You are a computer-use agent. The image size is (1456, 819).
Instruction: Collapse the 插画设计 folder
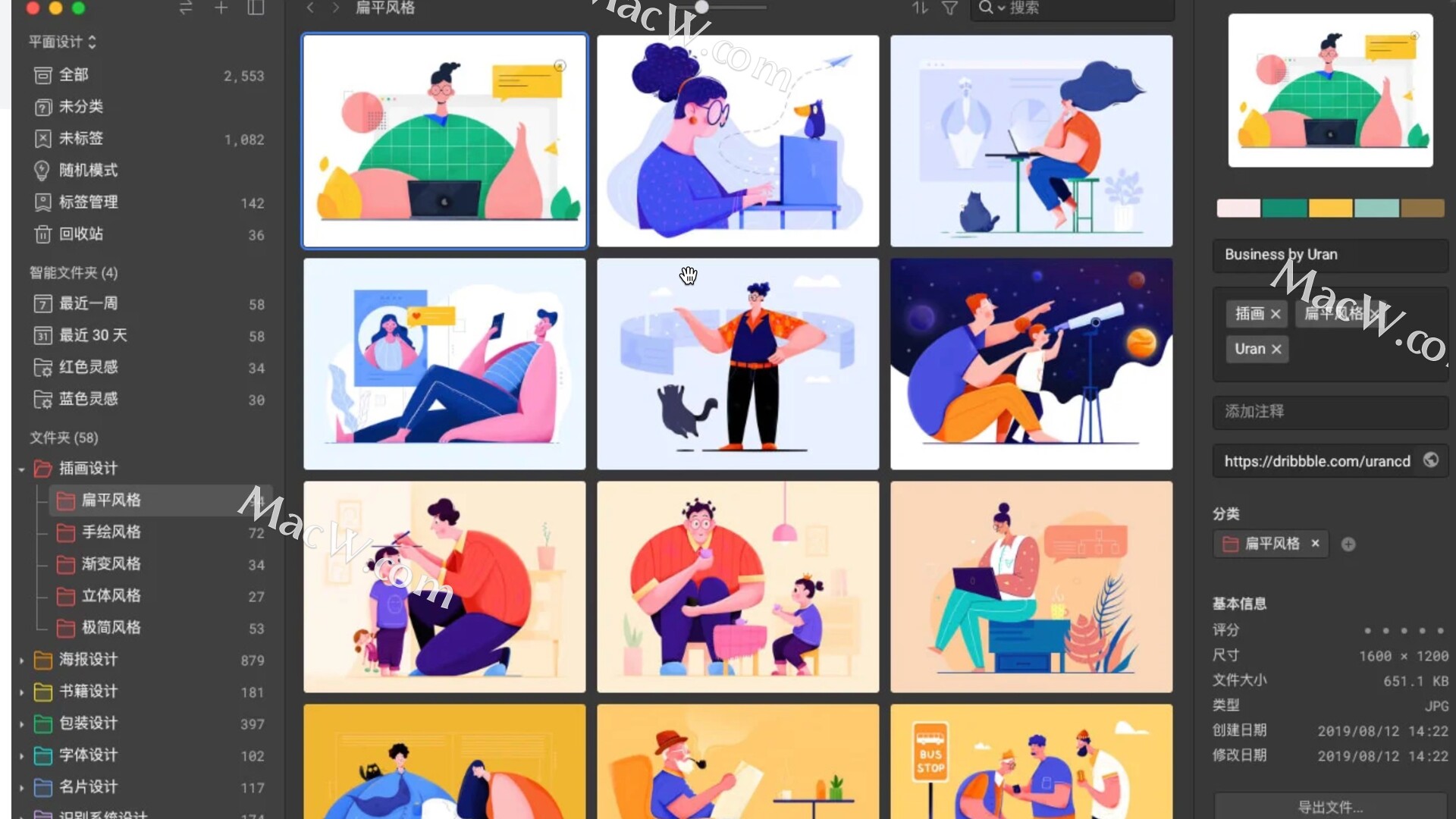[22, 469]
